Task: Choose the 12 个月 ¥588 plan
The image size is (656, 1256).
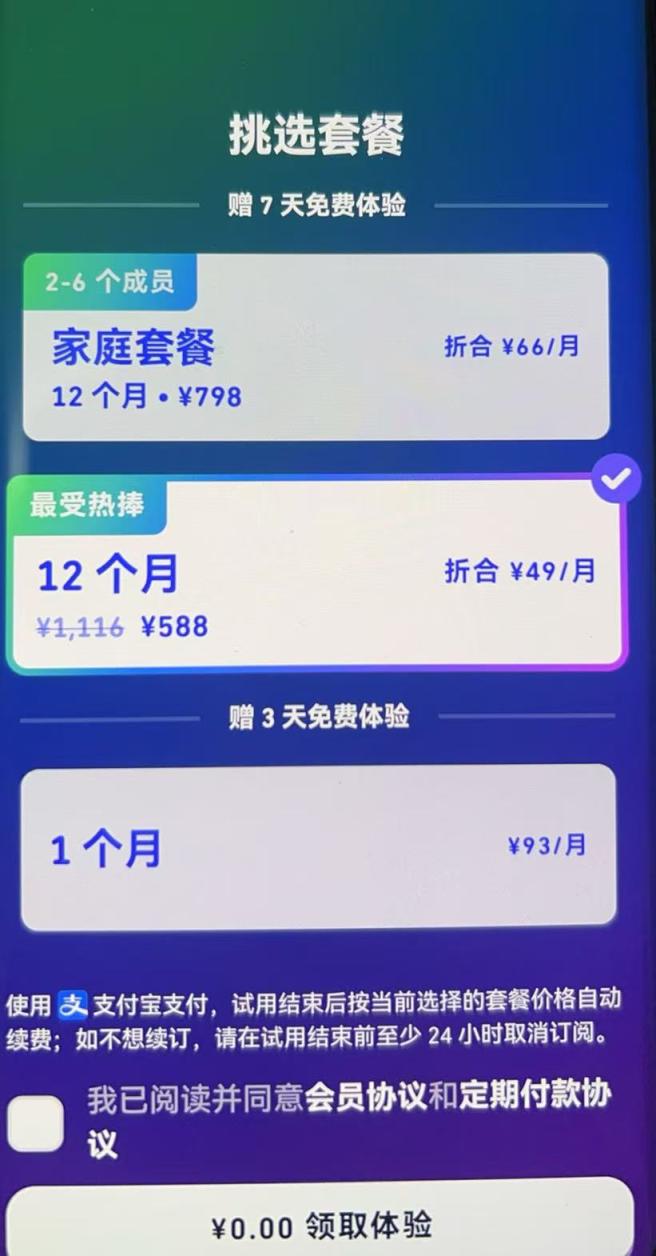Action: point(316,575)
